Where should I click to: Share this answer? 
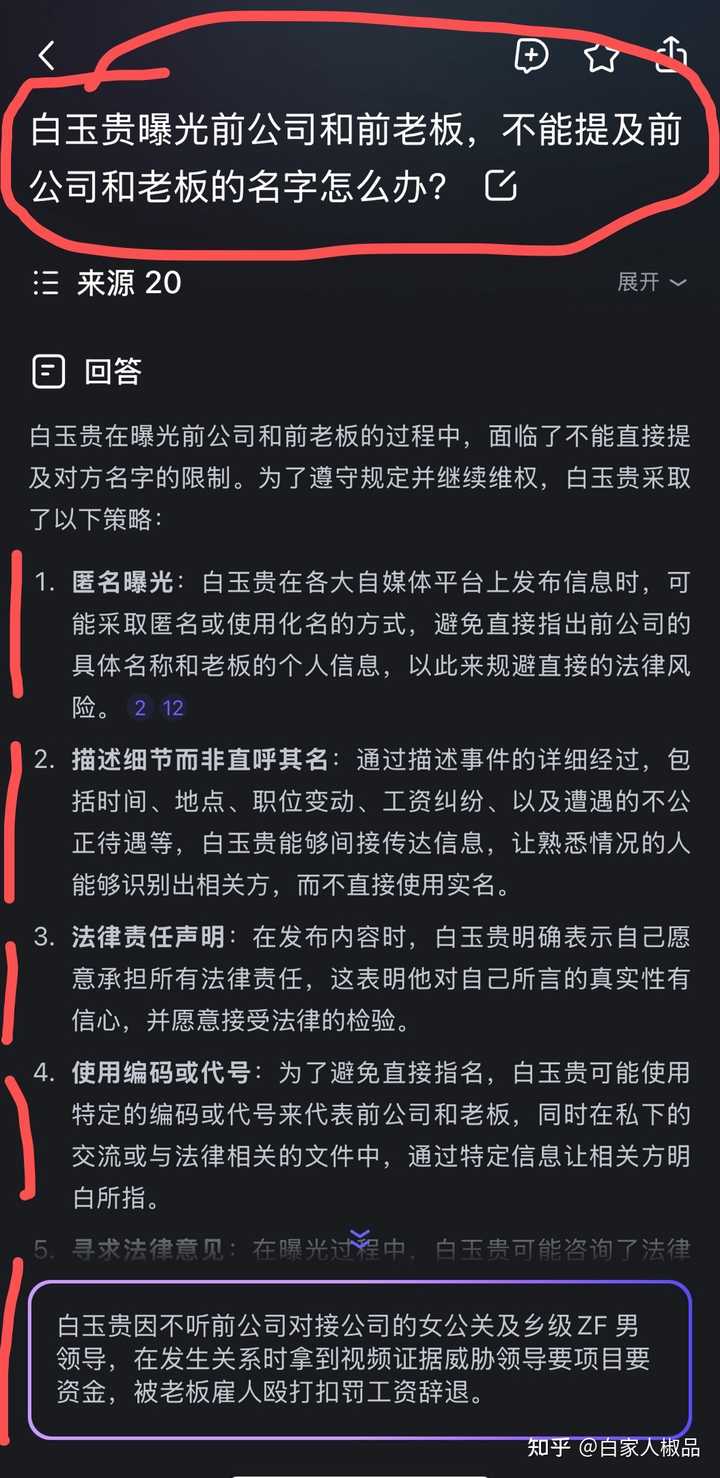point(672,55)
